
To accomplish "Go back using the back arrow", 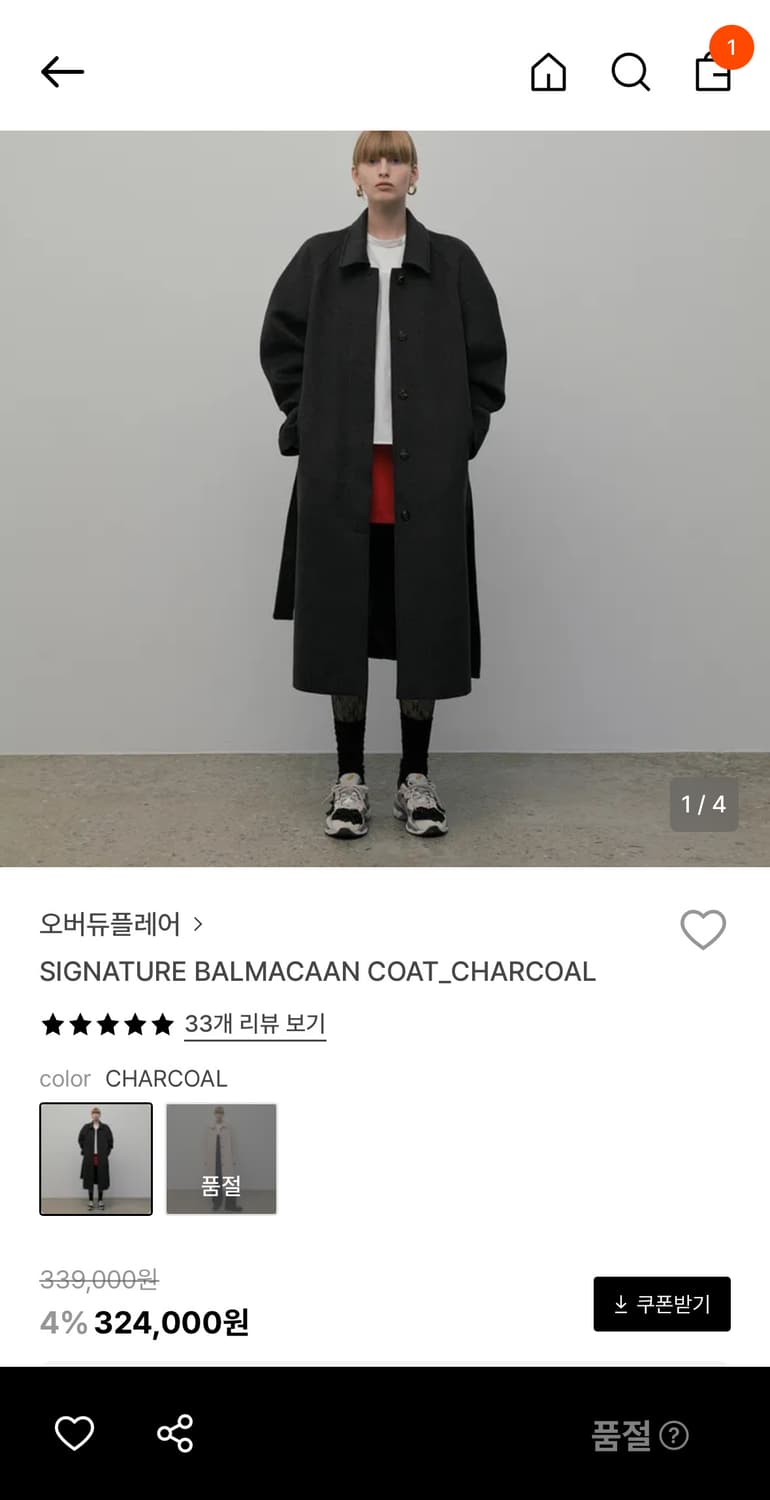I will [62, 71].
